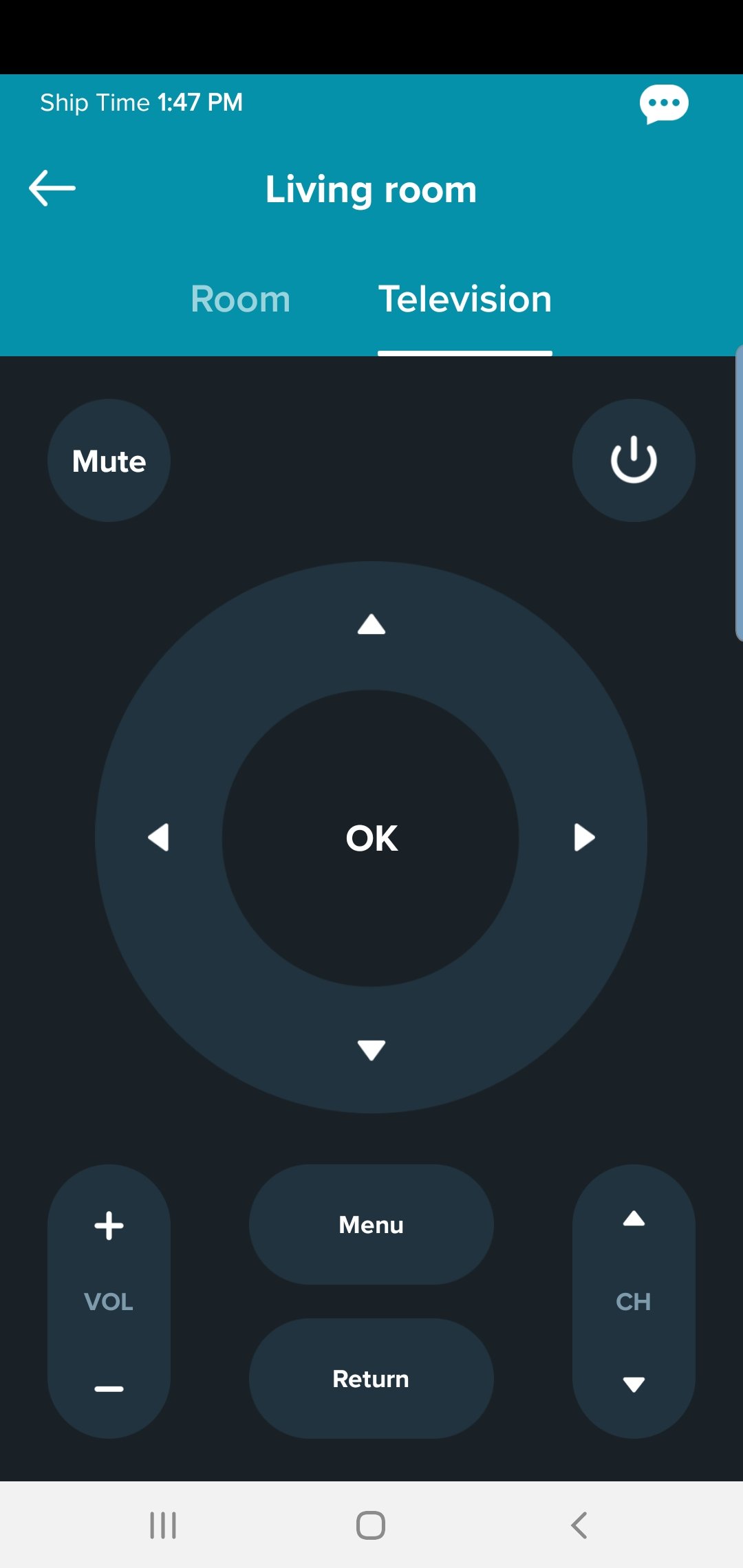This screenshot has width=743, height=1568.
Task: Tap the left arrow on the directional pad
Action: [159, 838]
